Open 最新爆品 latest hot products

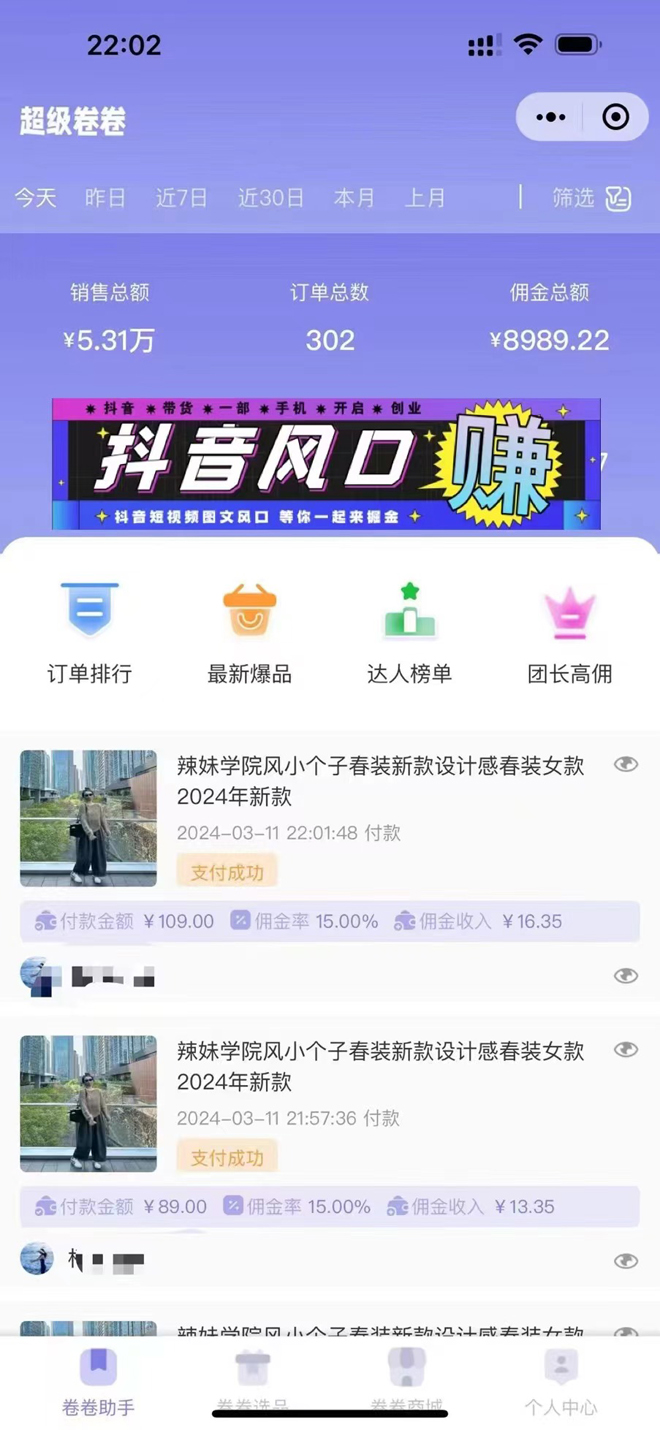click(249, 632)
